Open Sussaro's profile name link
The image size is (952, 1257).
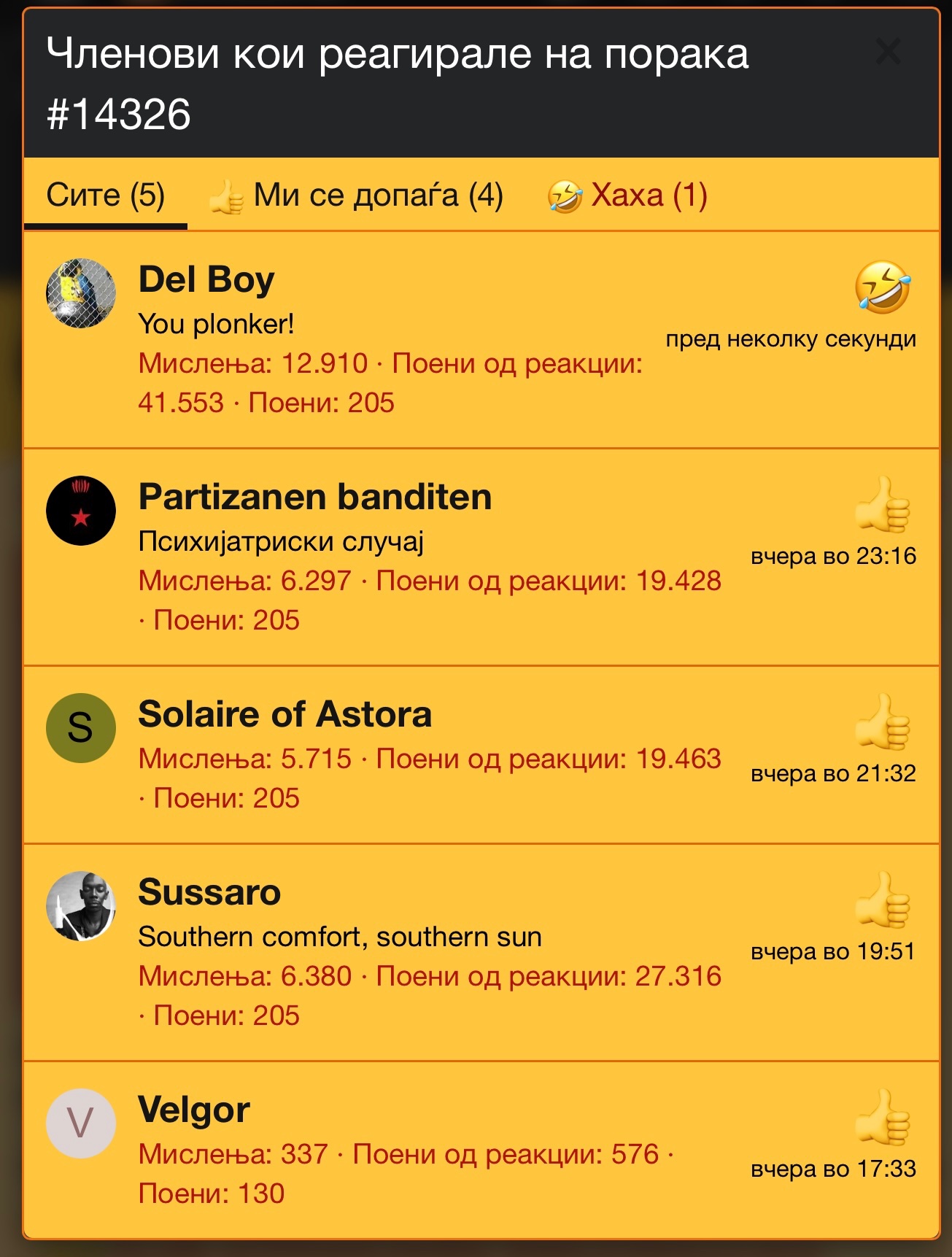[x=209, y=891]
